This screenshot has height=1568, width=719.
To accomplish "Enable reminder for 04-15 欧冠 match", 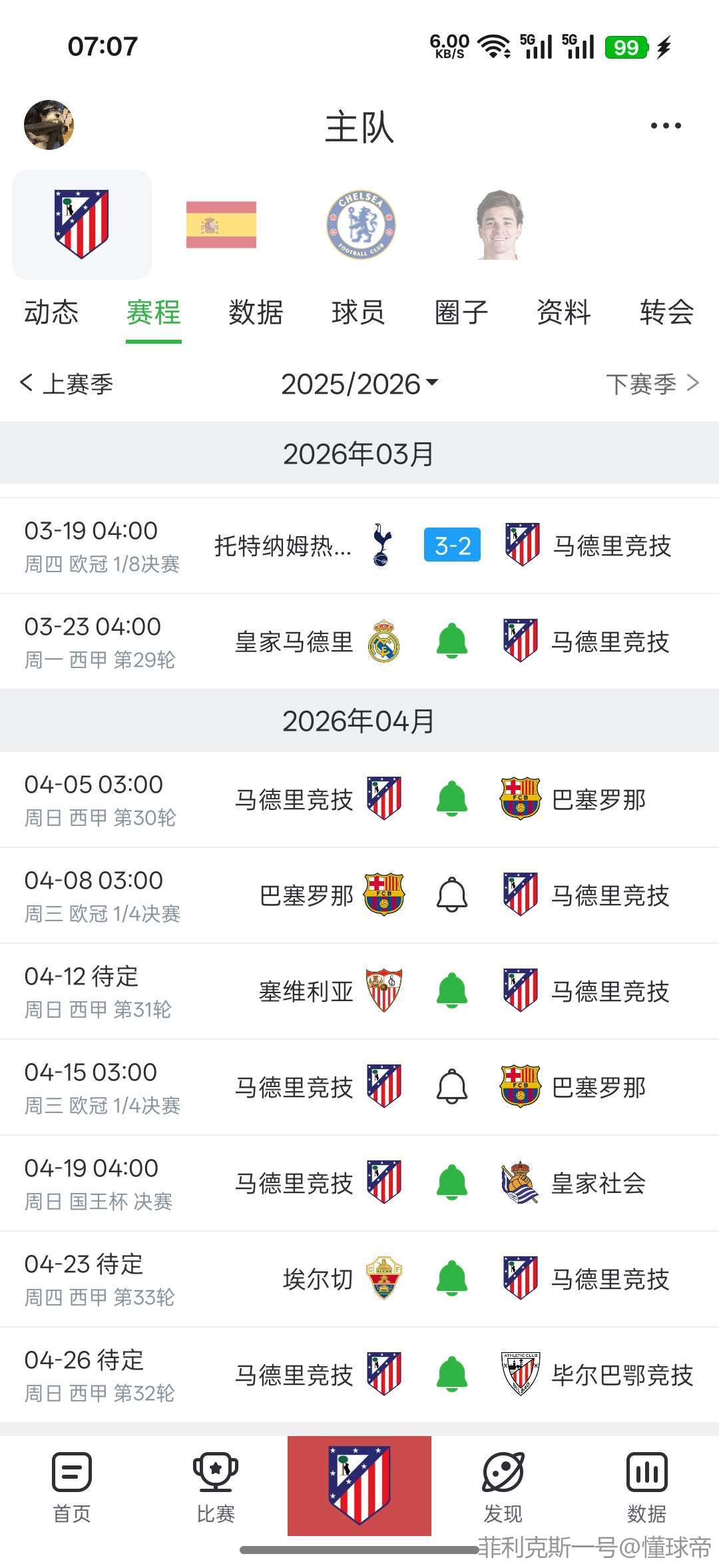I will pos(452,1086).
